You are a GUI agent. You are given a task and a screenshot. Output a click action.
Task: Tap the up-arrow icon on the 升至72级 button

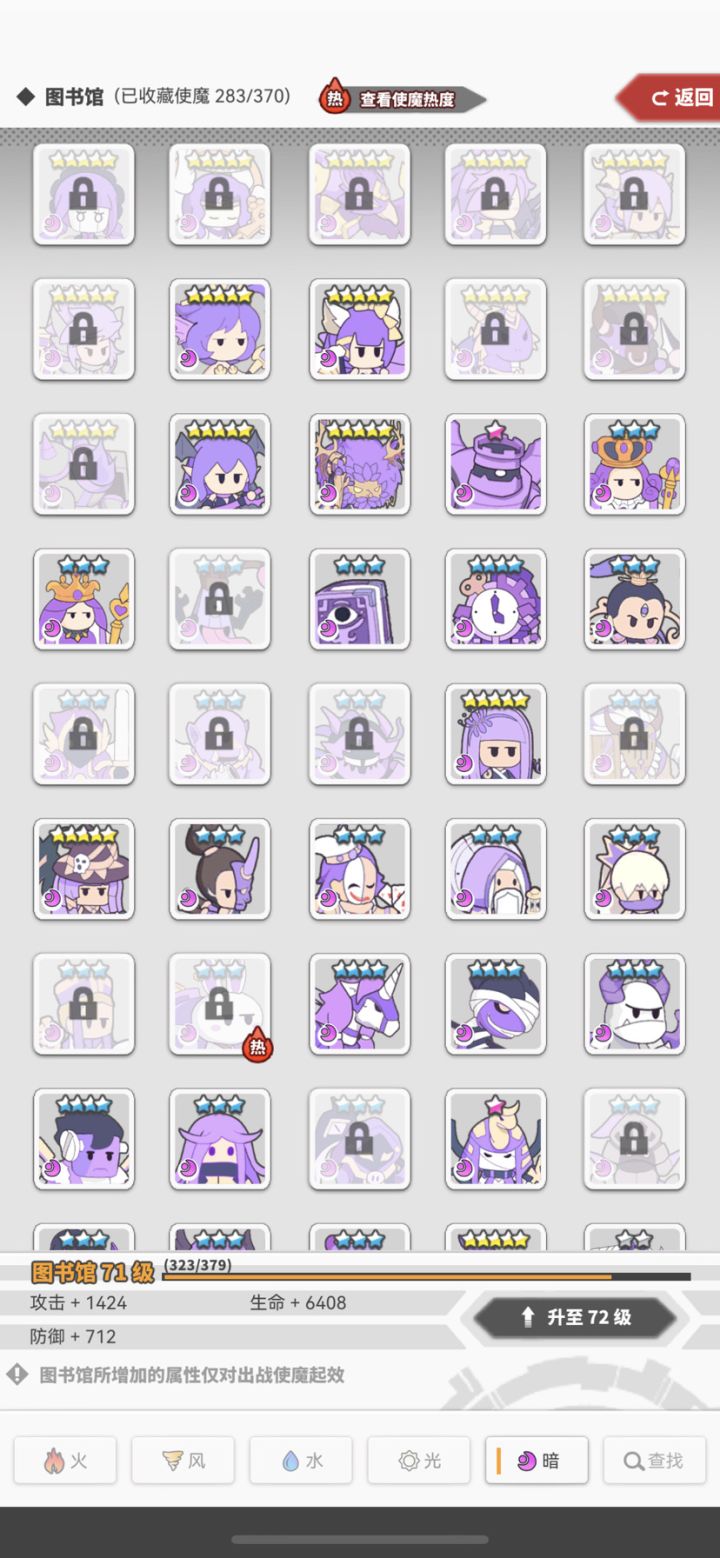(x=530, y=1317)
